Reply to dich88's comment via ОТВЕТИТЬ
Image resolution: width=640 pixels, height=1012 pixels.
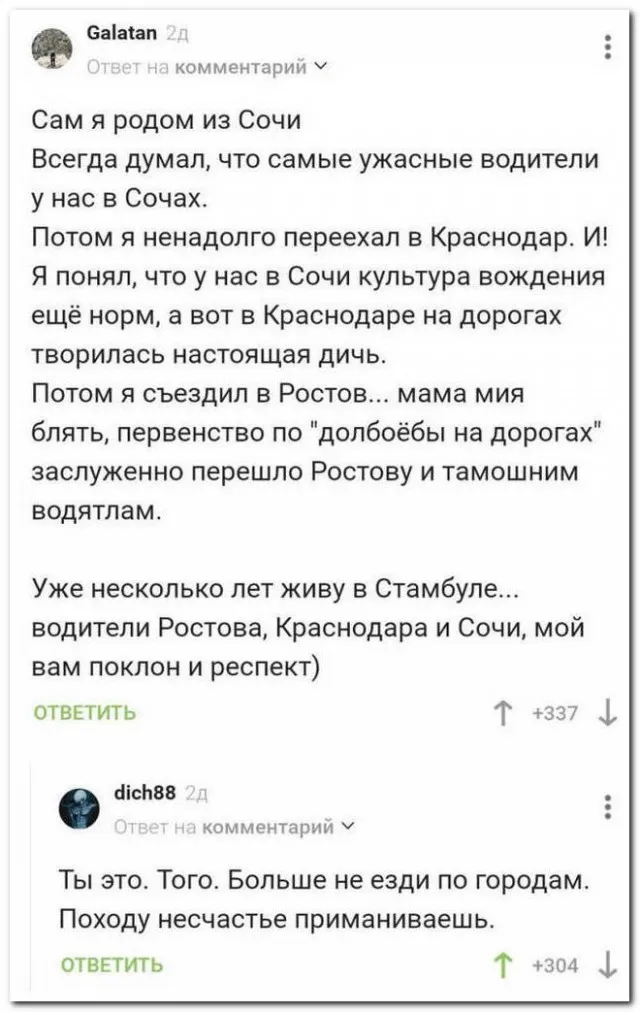point(111,965)
